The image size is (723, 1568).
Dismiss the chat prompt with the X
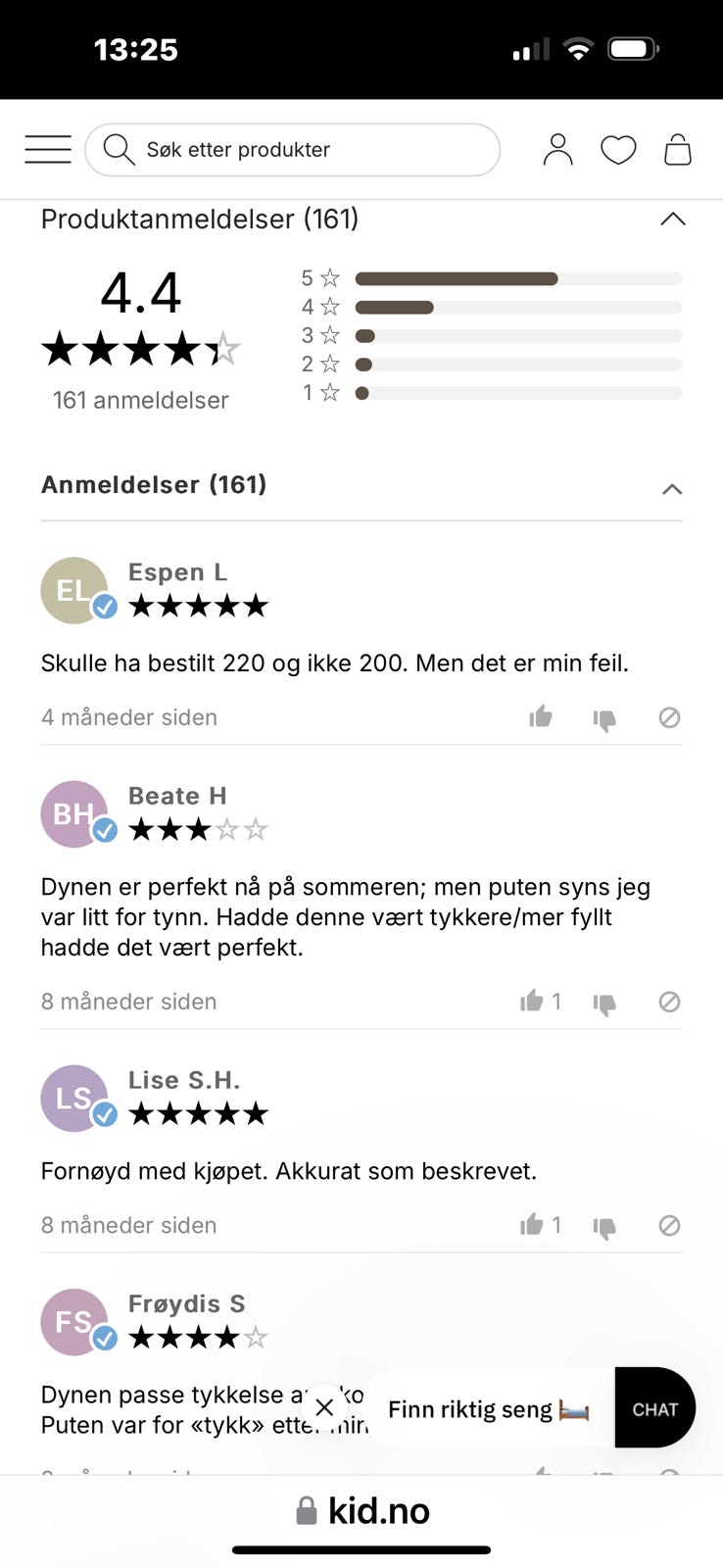[x=324, y=1406]
